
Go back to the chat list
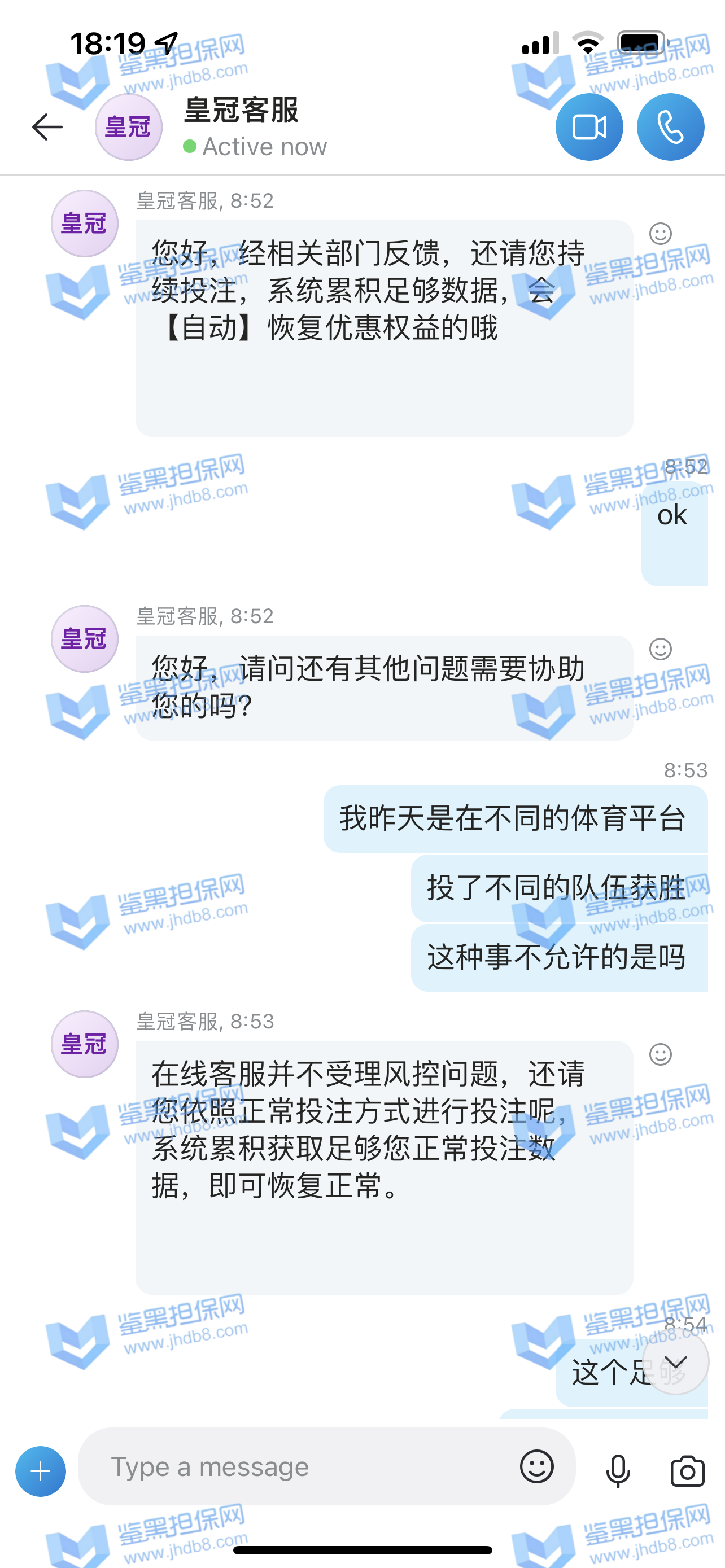click(x=47, y=127)
